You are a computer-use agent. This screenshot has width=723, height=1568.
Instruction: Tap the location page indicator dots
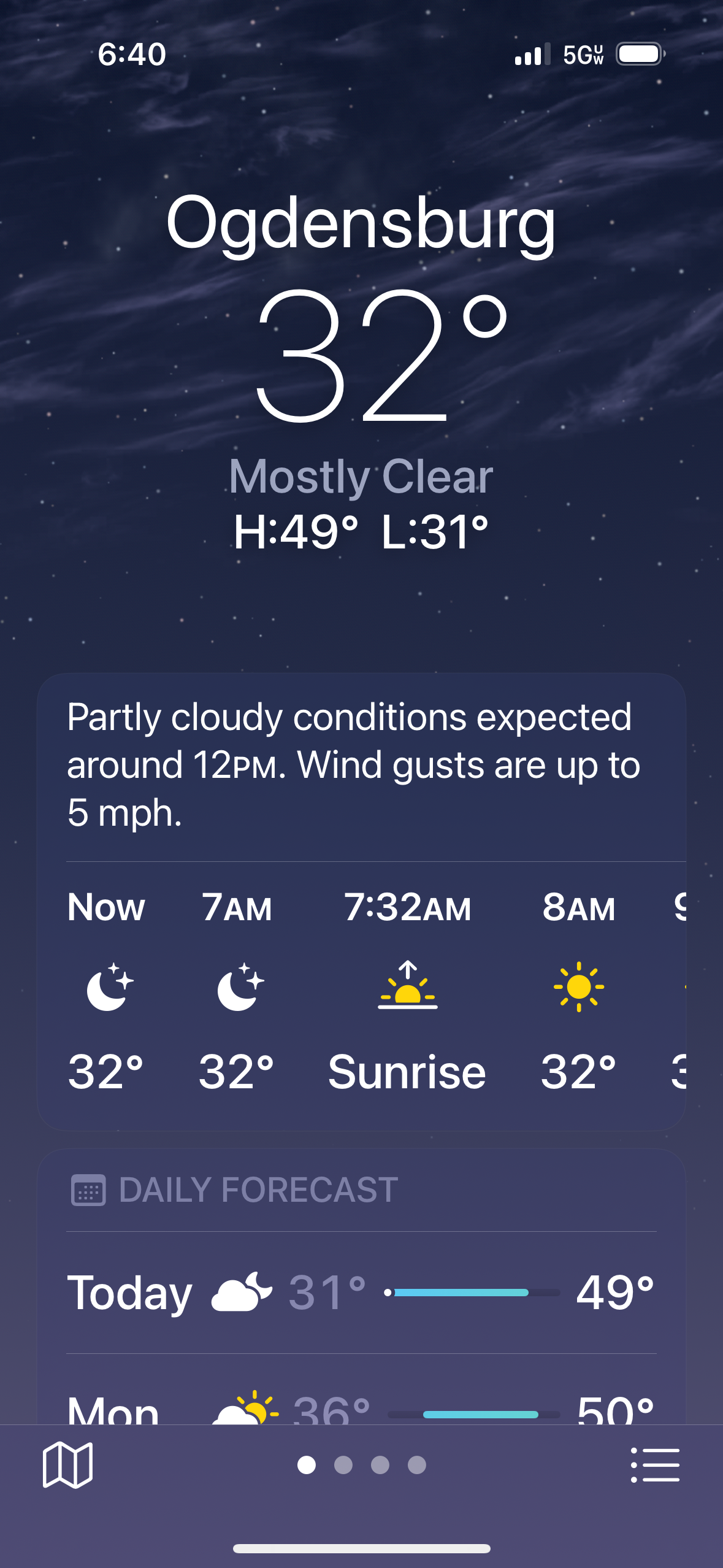click(361, 1464)
